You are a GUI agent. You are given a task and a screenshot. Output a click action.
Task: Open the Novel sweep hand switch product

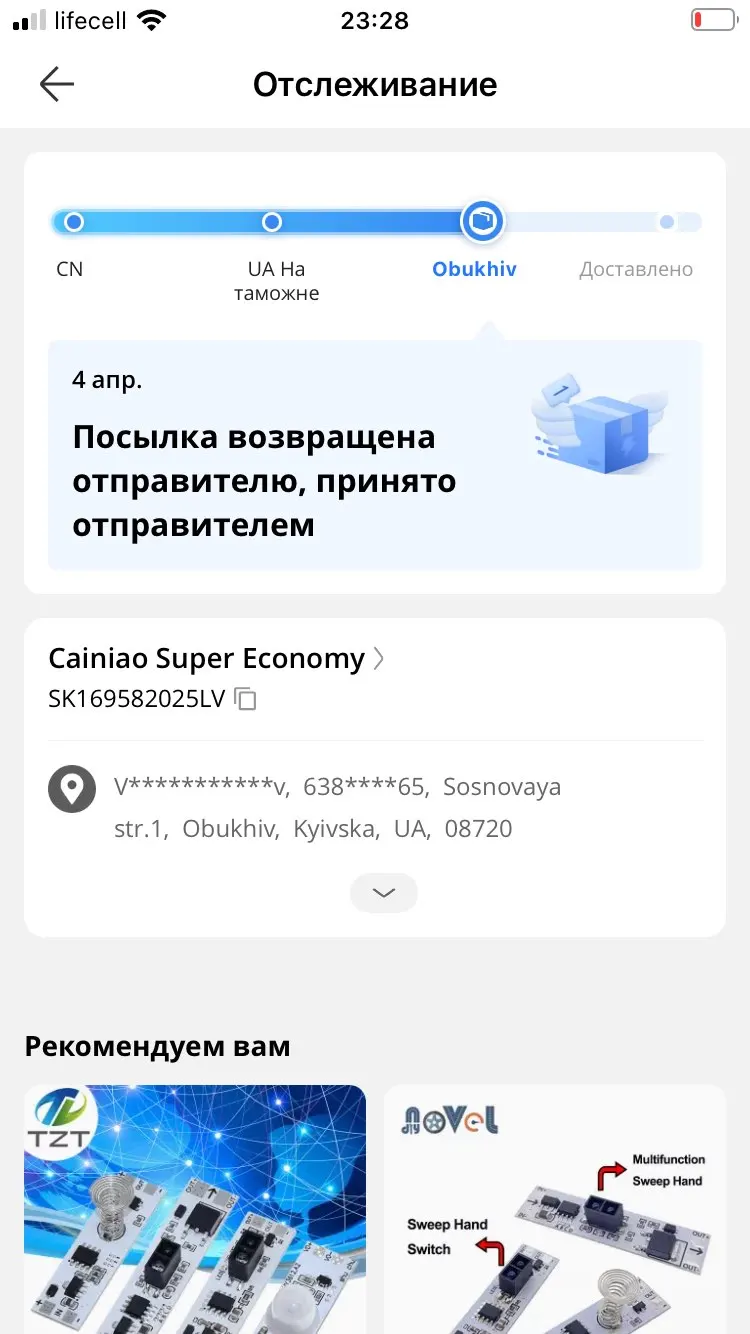pyautogui.click(x=555, y=1208)
